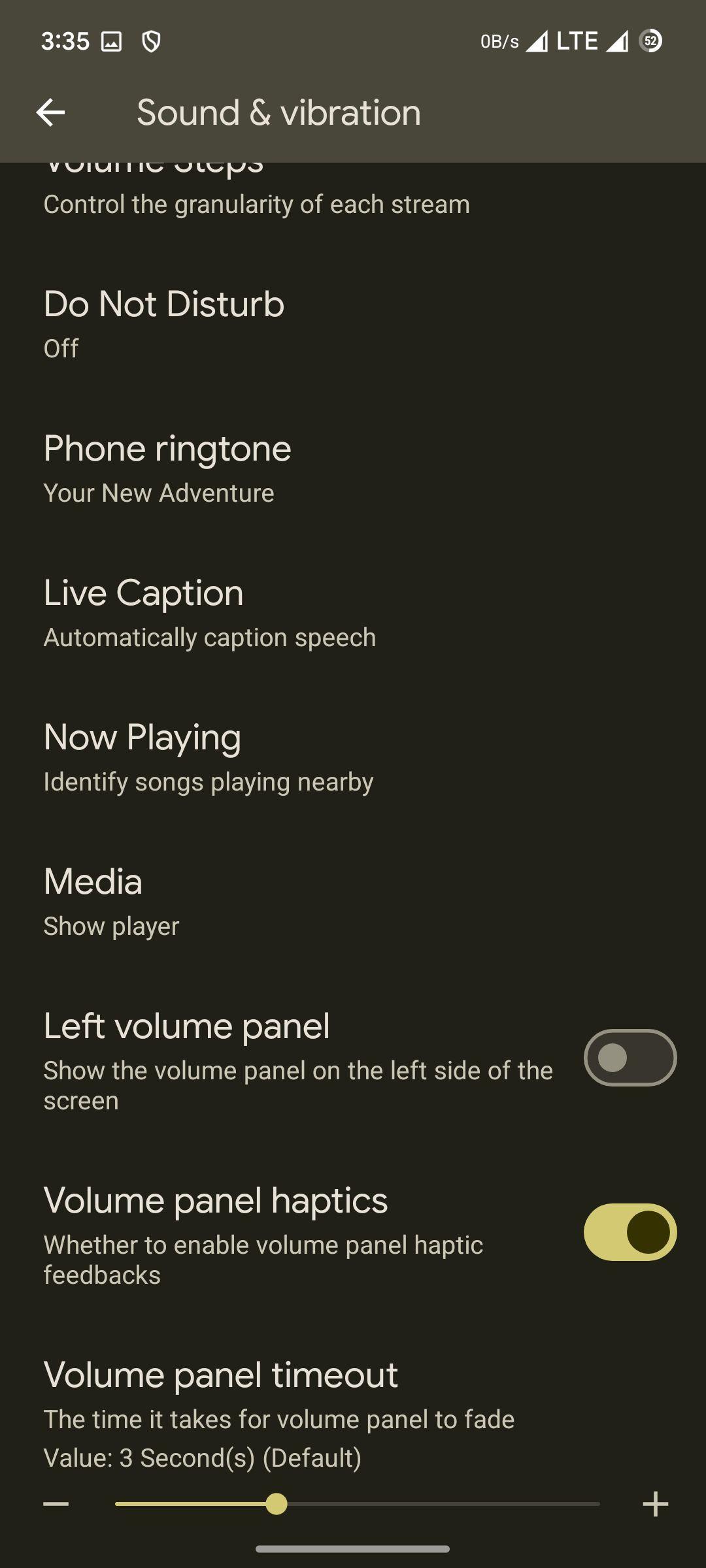Screen dimensions: 706x1568
Task: Enable the Left volume panel switch
Action: click(630, 1058)
